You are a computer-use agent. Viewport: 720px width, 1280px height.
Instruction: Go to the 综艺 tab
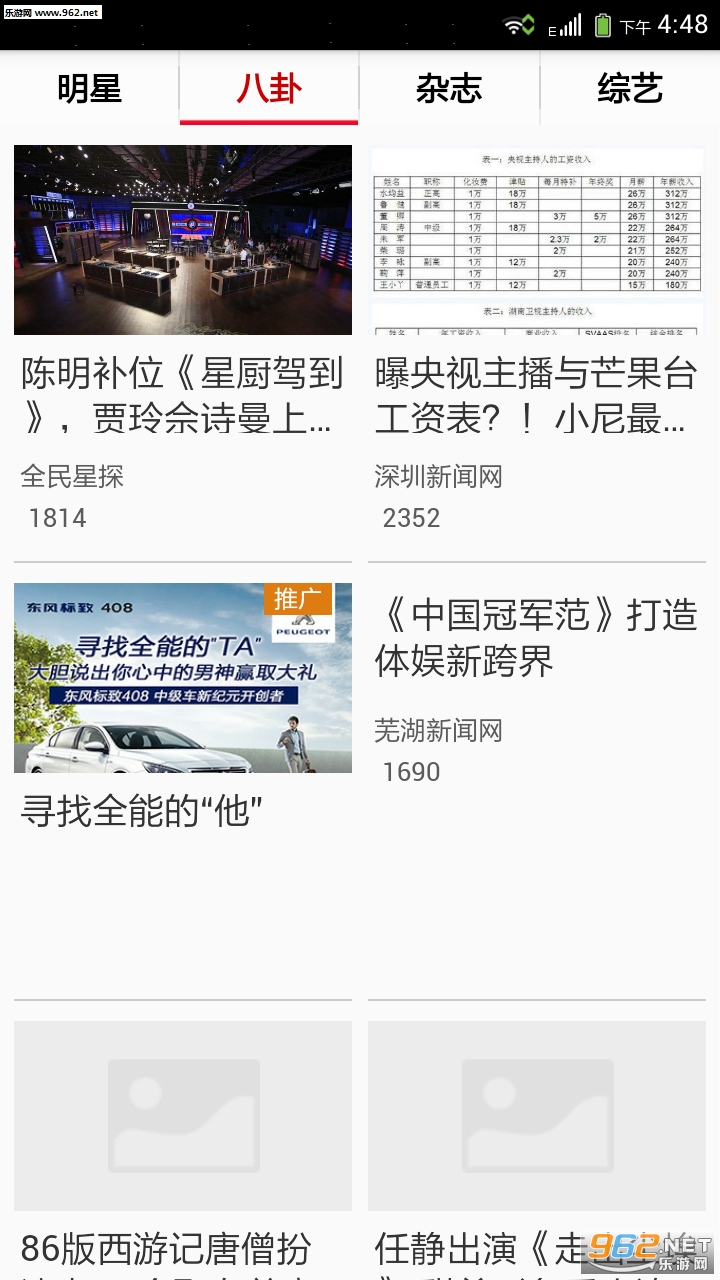click(630, 89)
